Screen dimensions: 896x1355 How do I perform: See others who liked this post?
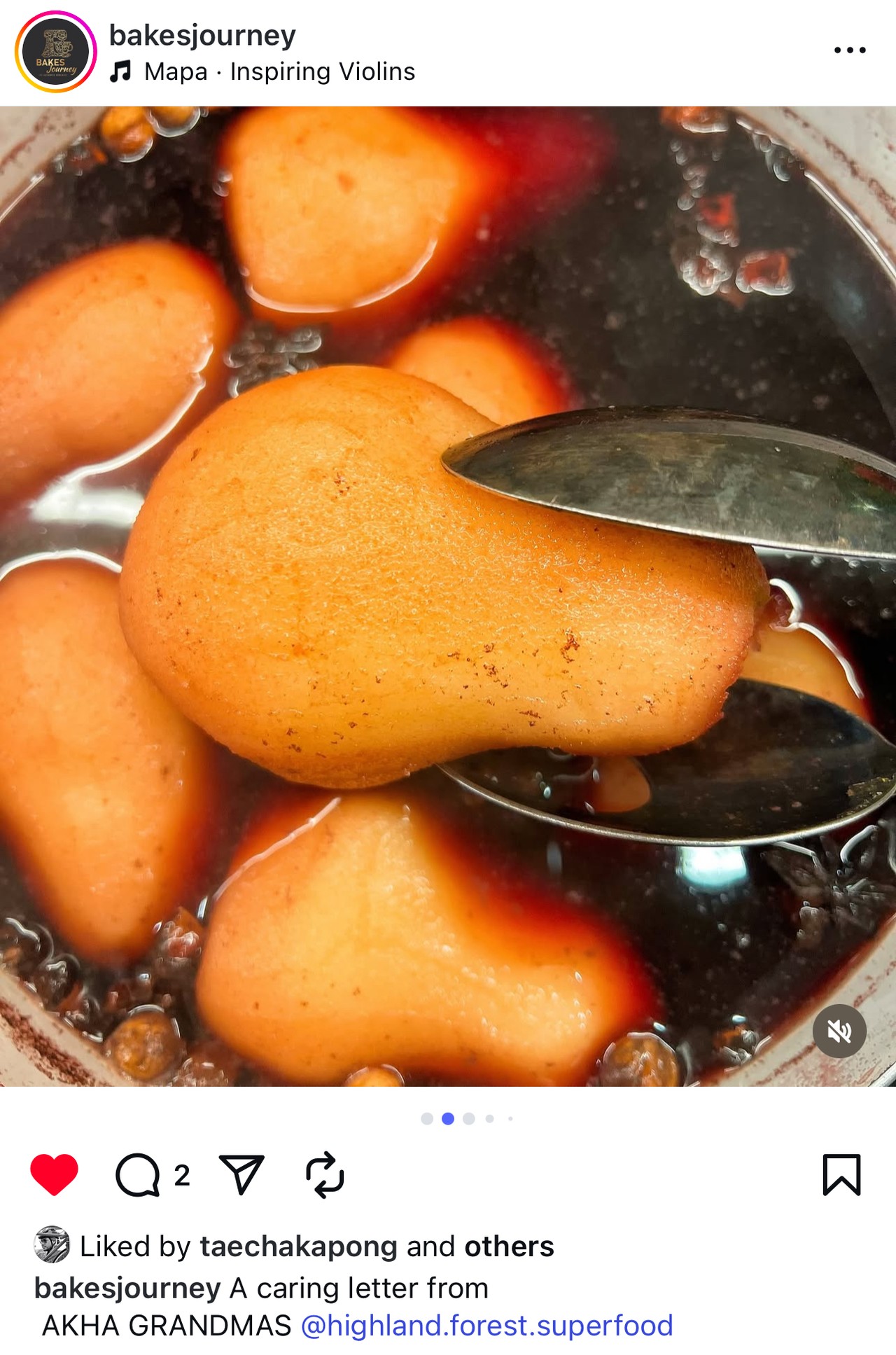click(x=509, y=1246)
